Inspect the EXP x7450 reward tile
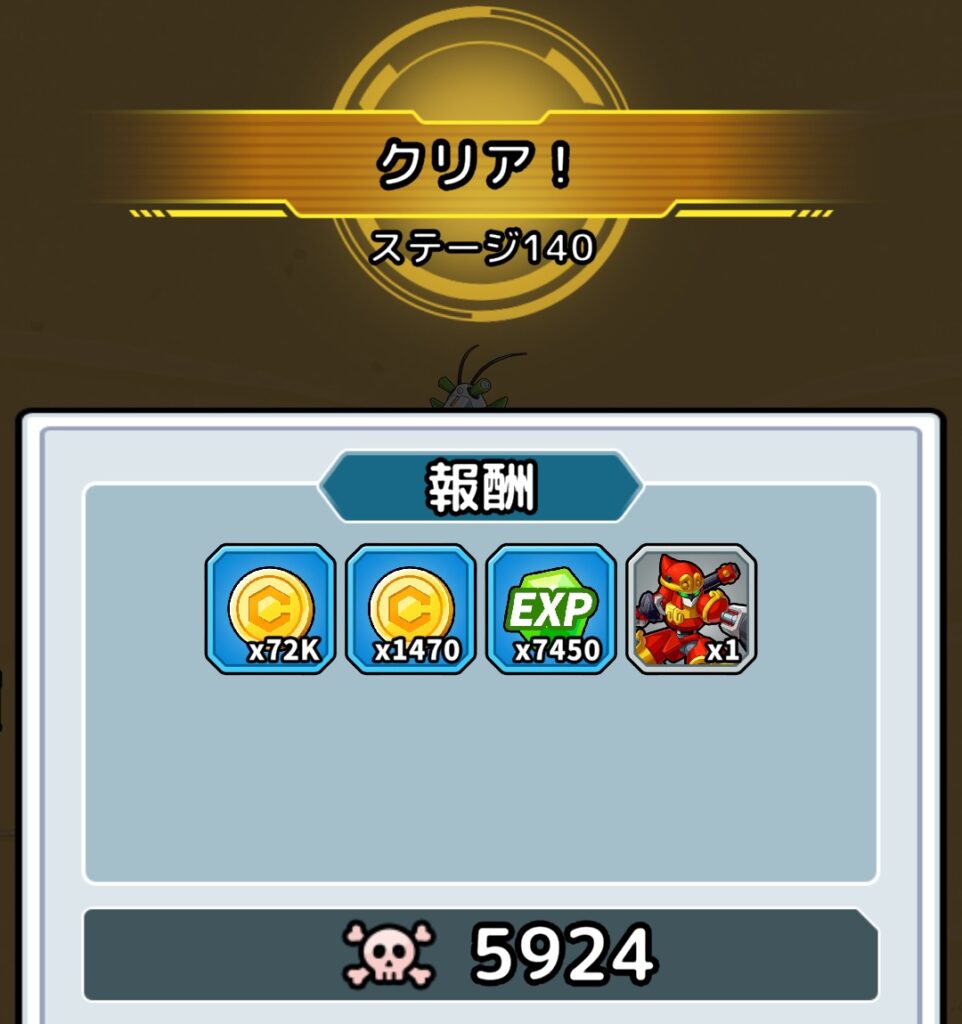 click(551, 608)
